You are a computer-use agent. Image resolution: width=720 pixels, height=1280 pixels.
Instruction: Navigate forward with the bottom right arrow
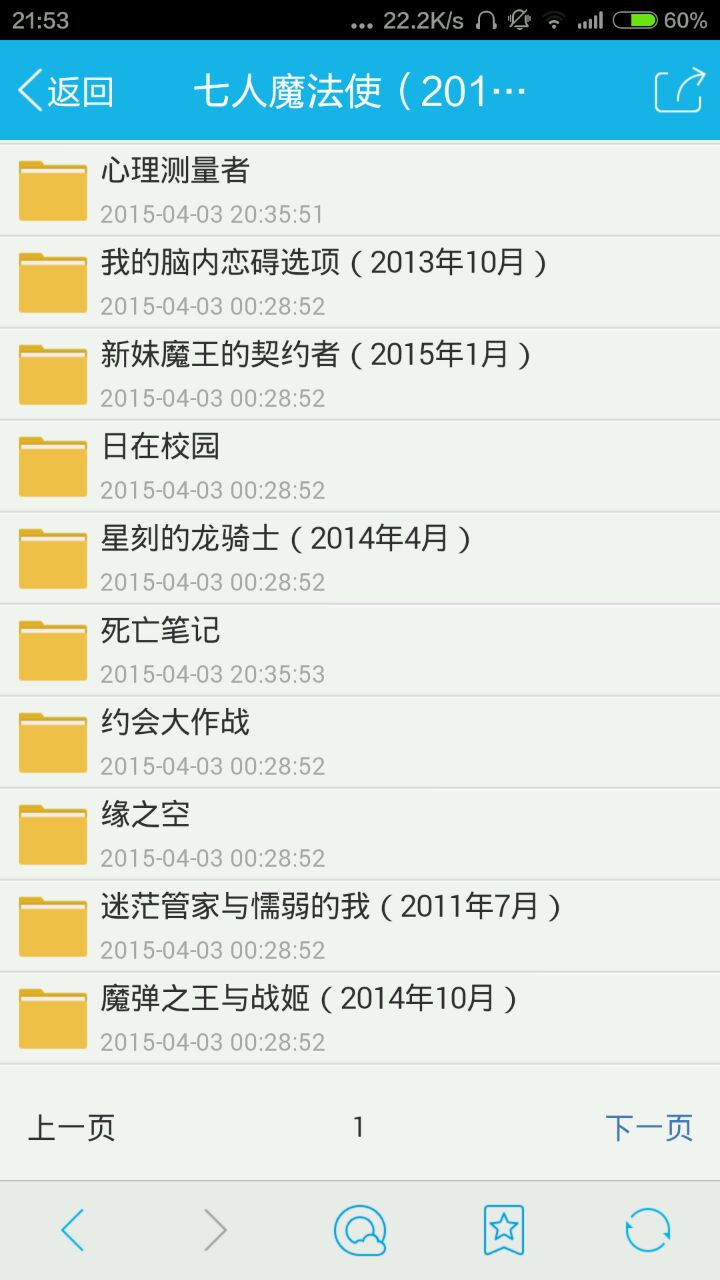click(216, 1230)
